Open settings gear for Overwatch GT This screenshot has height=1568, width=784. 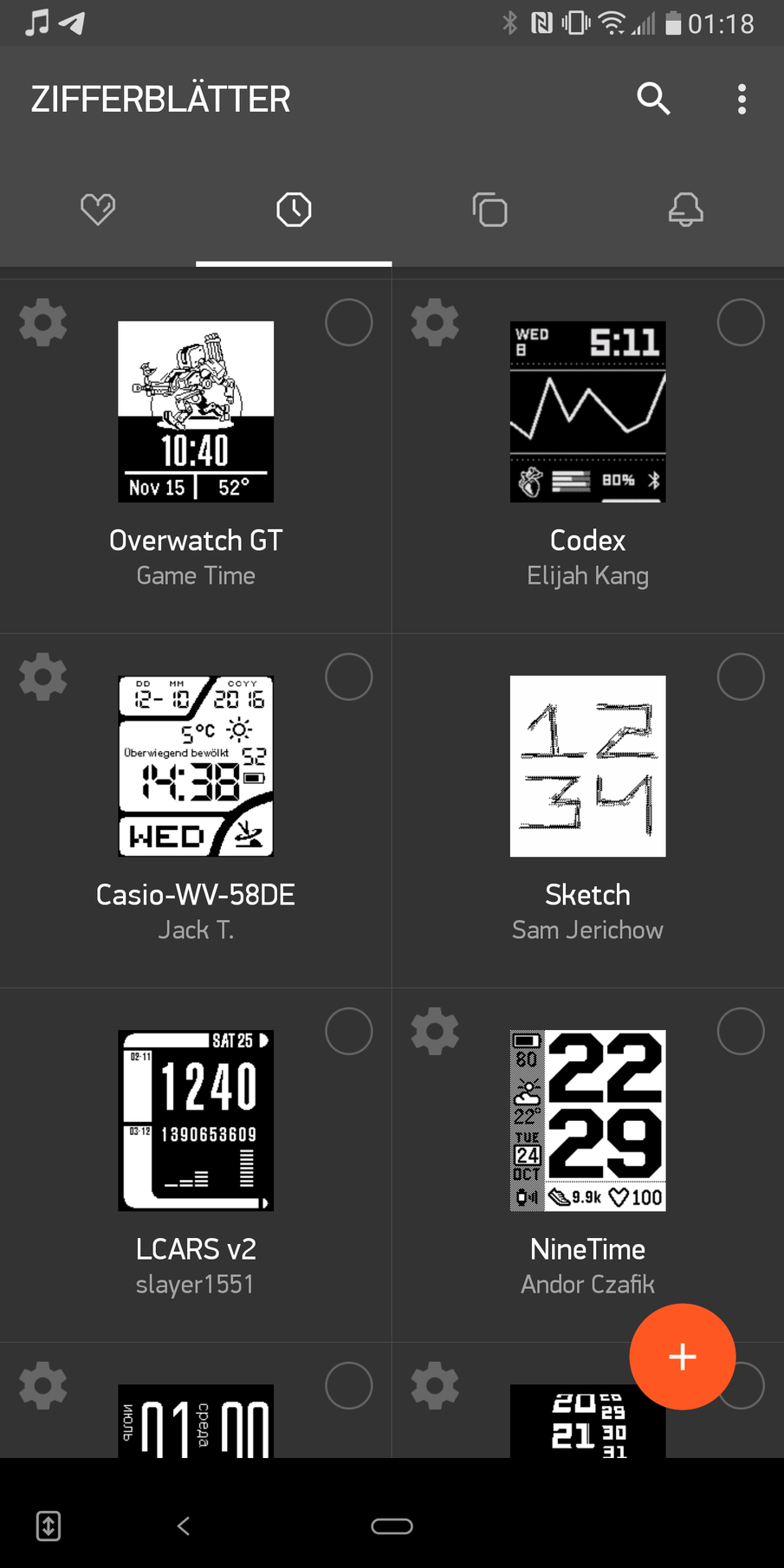(43, 323)
